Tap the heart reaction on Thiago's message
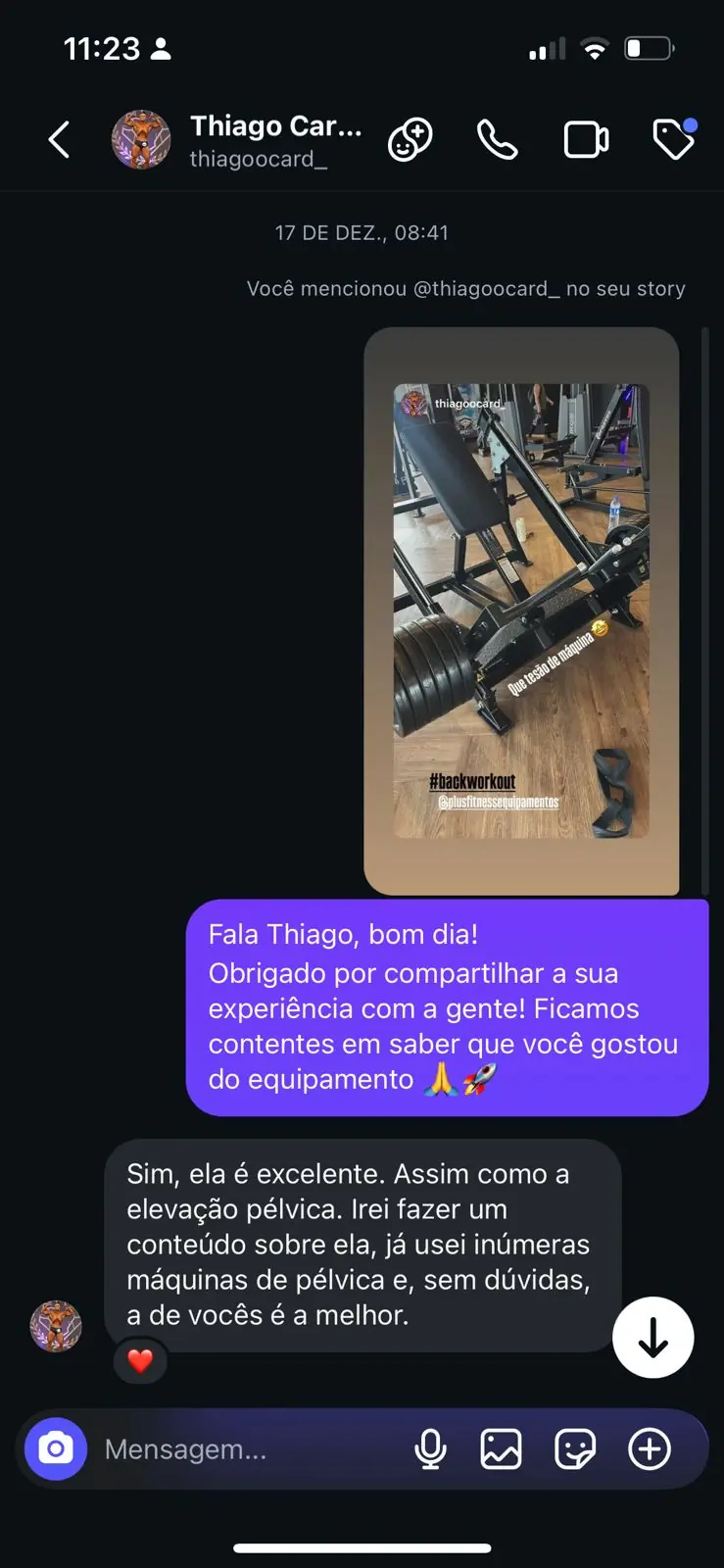 (139, 1361)
